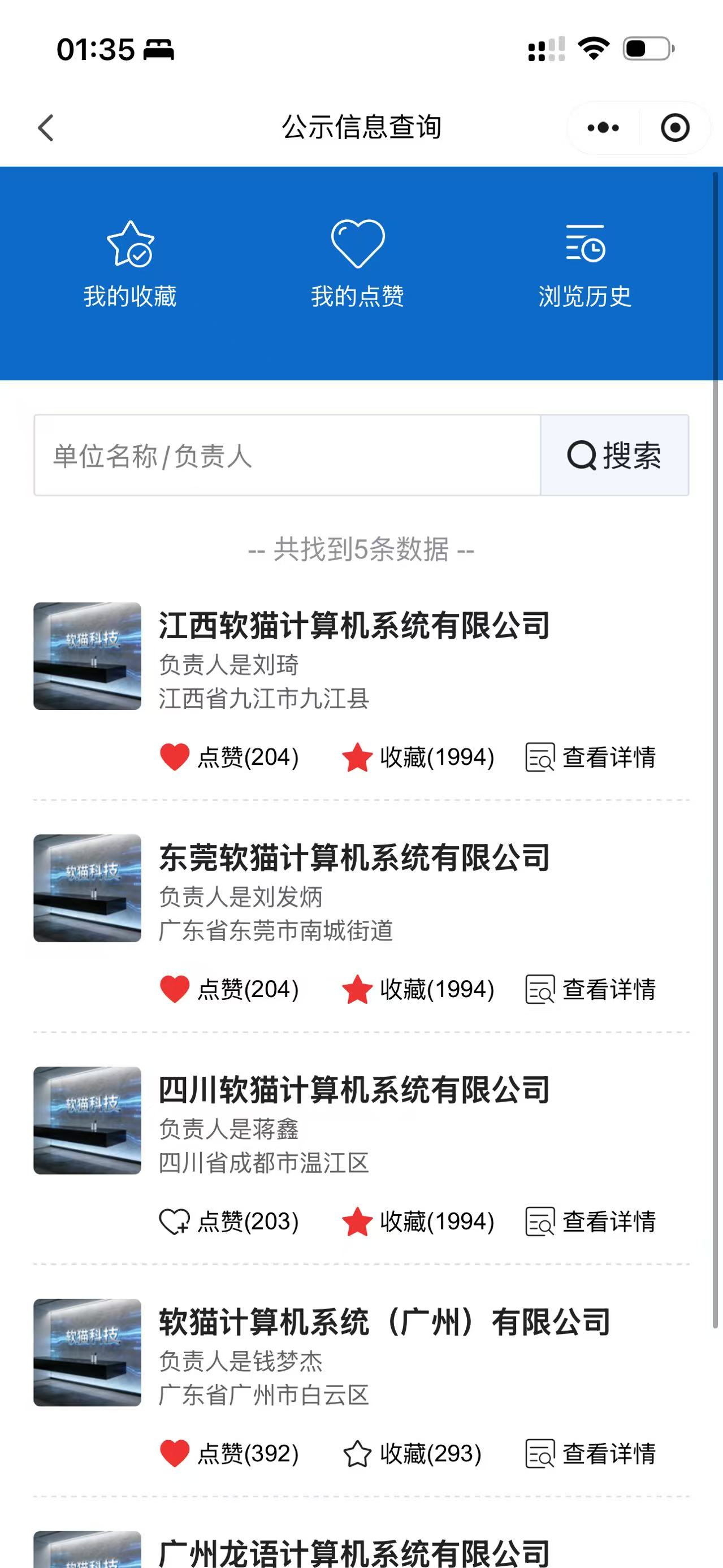View 浏览历史 browsing history
This screenshot has height=1568, width=723.
(x=585, y=266)
